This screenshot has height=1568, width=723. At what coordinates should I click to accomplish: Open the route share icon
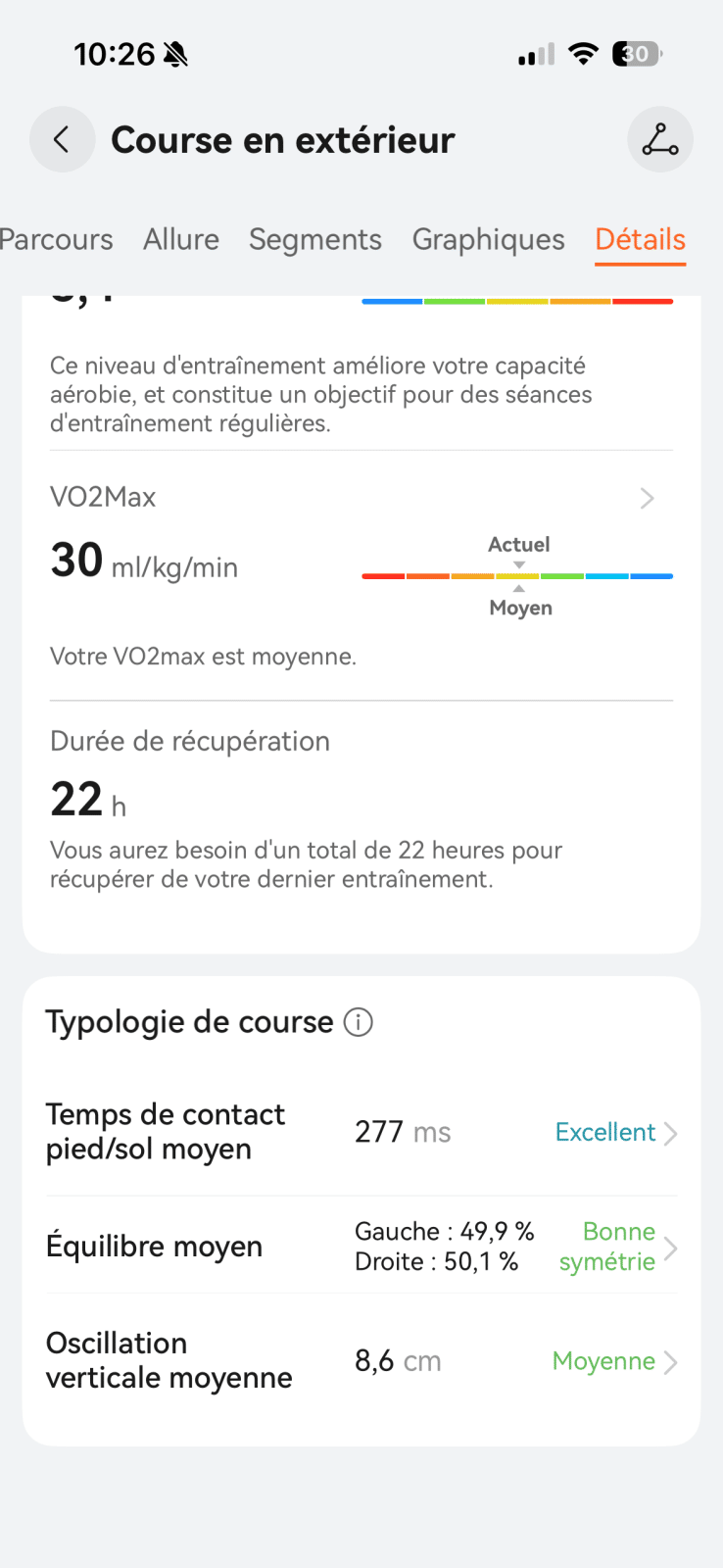click(659, 140)
